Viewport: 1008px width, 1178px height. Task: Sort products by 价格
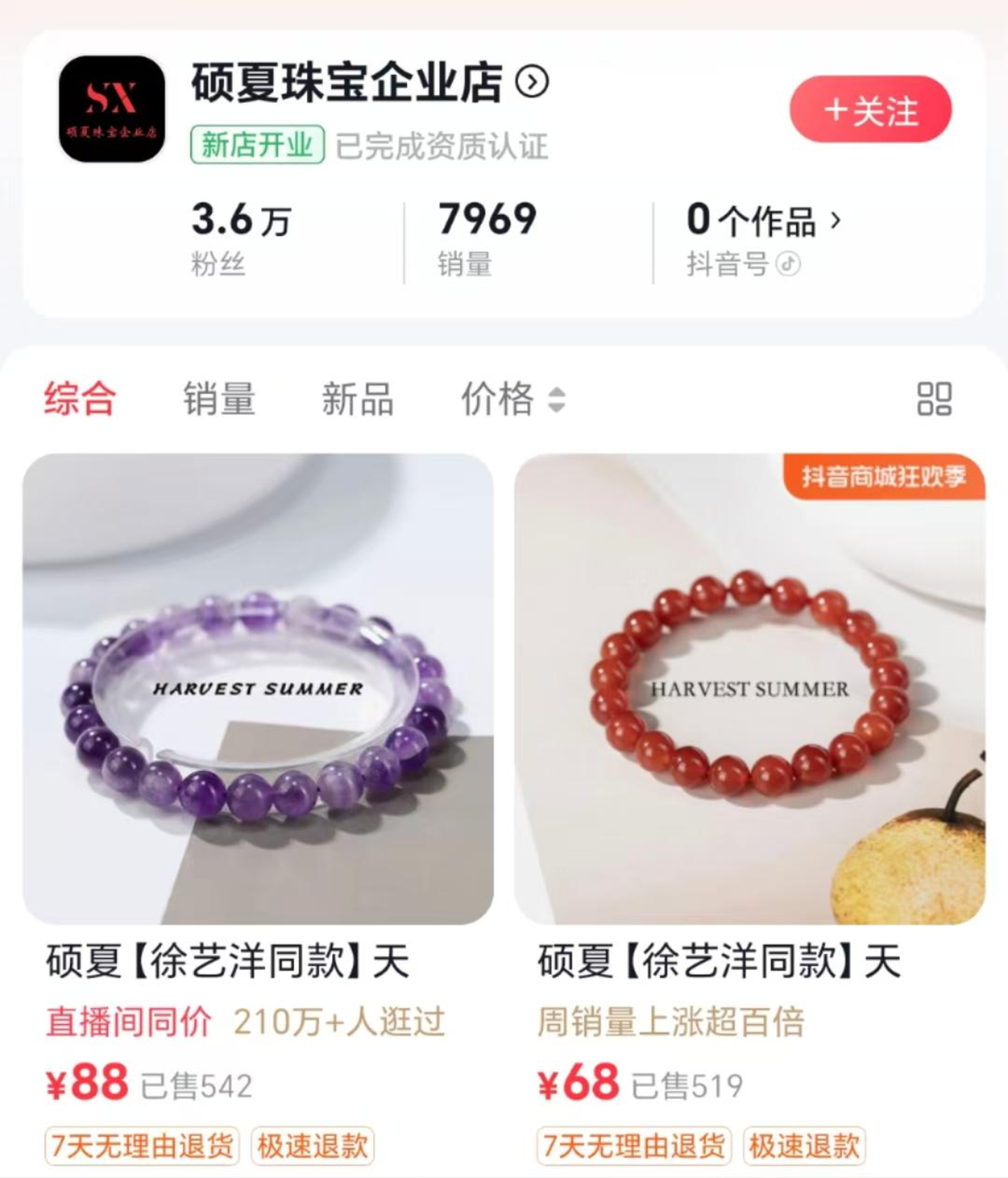(x=512, y=399)
